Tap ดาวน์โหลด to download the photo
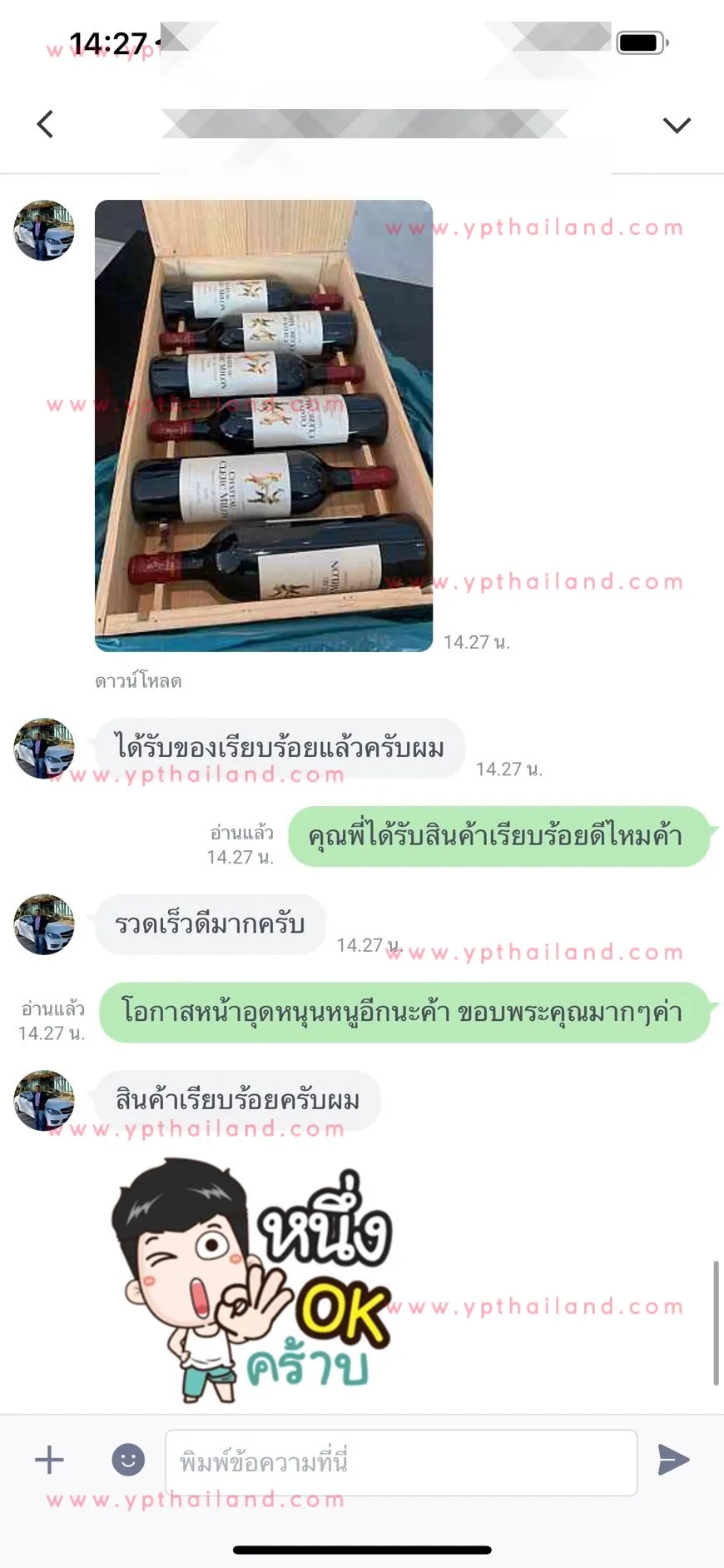724x1568 pixels. point(138,681)
